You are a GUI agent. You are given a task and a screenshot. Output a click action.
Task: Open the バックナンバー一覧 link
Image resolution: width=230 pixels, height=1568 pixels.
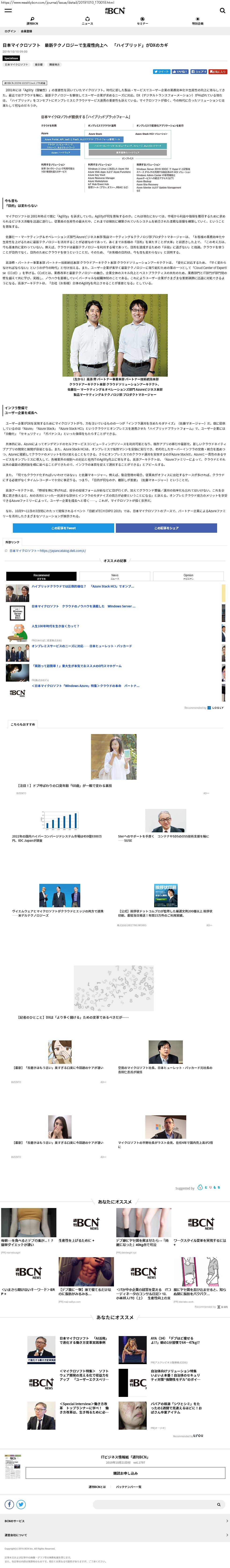click(129, 1487)
